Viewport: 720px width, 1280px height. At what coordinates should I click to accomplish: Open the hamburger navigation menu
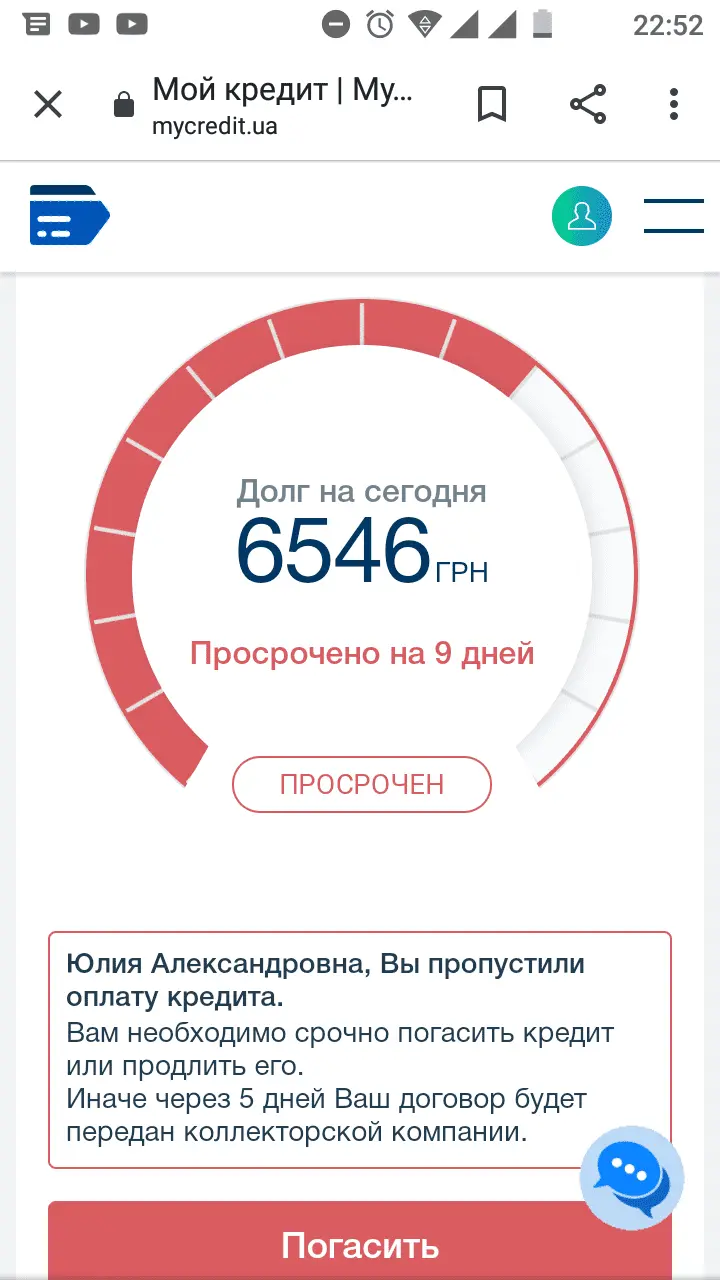point(673,216)
